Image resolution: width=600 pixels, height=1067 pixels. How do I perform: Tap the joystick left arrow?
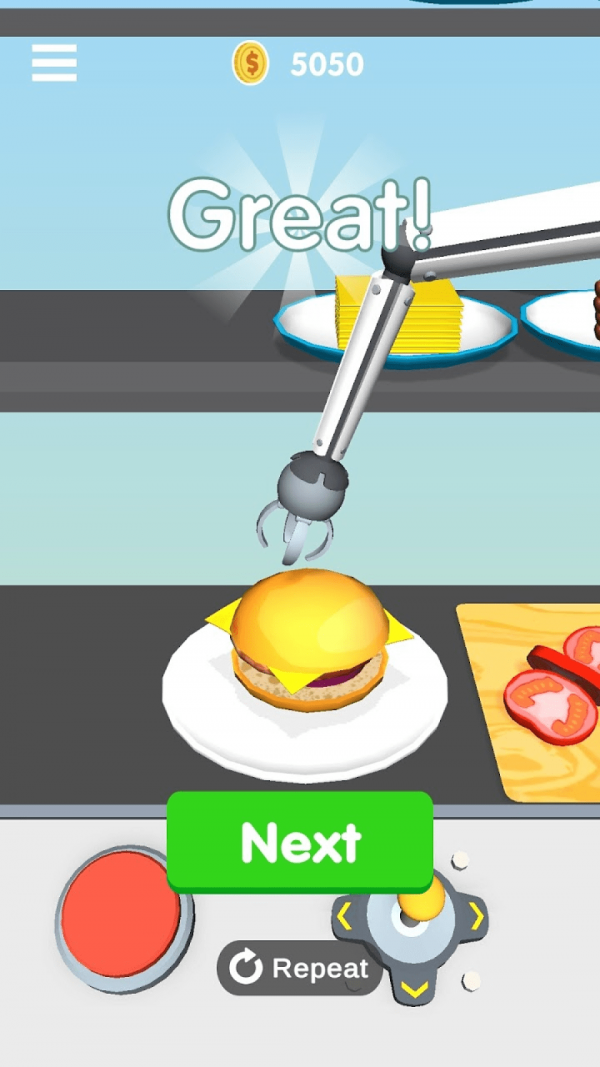click(x=343, y=914)
